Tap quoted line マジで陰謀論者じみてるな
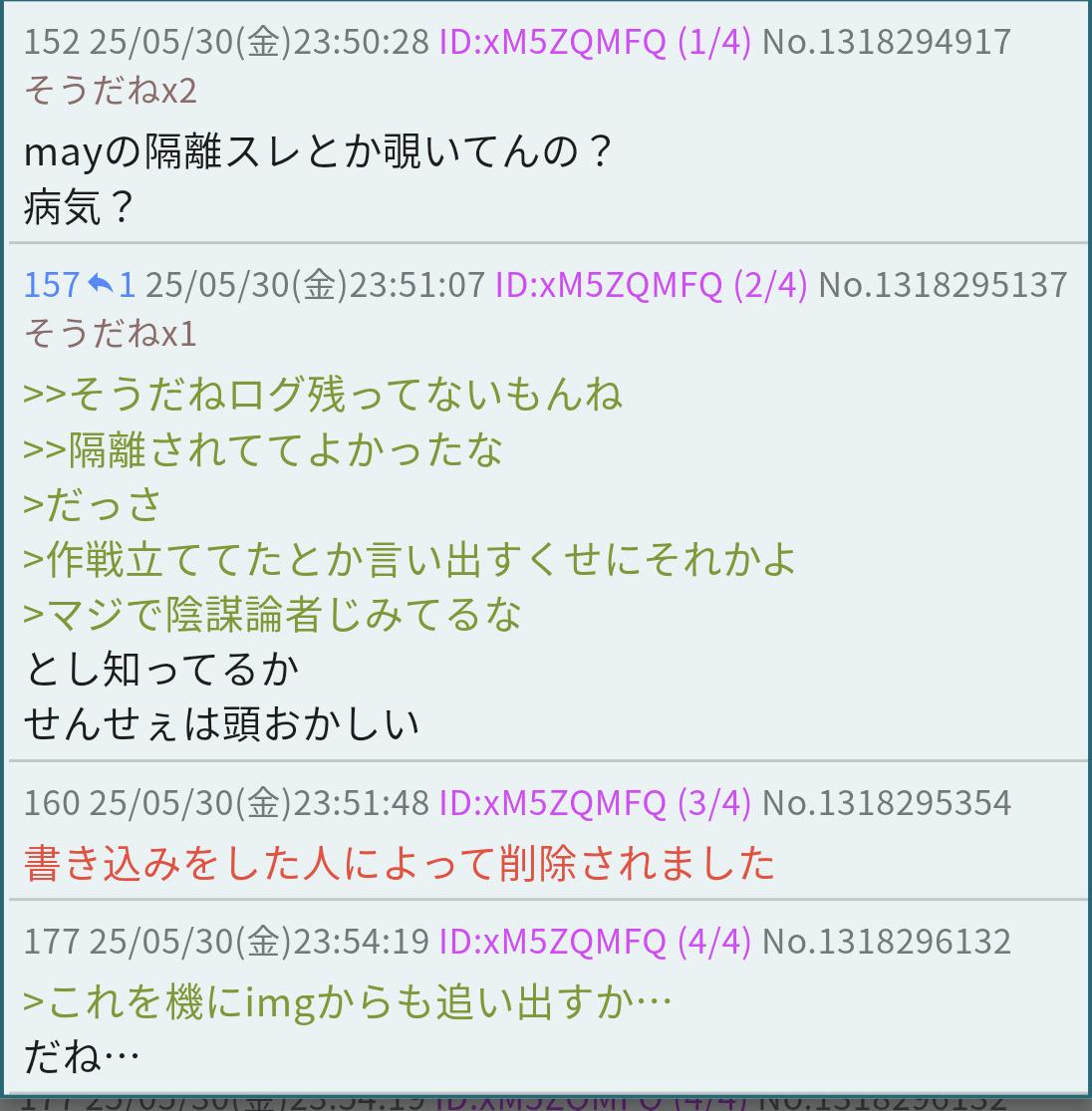This screenshot has width=1092, height=1111. [271, 614]
